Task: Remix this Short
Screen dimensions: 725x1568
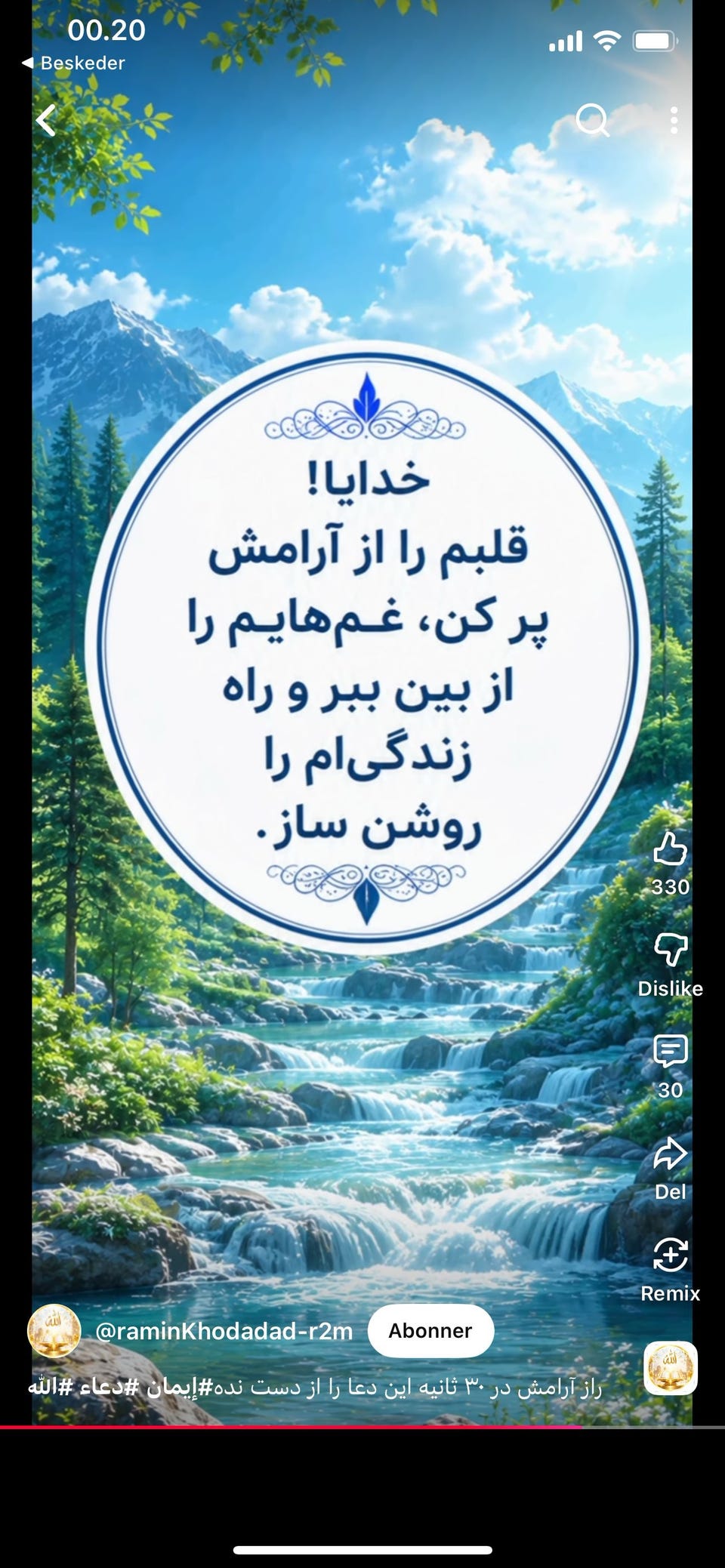Action: click(670, 1255)
